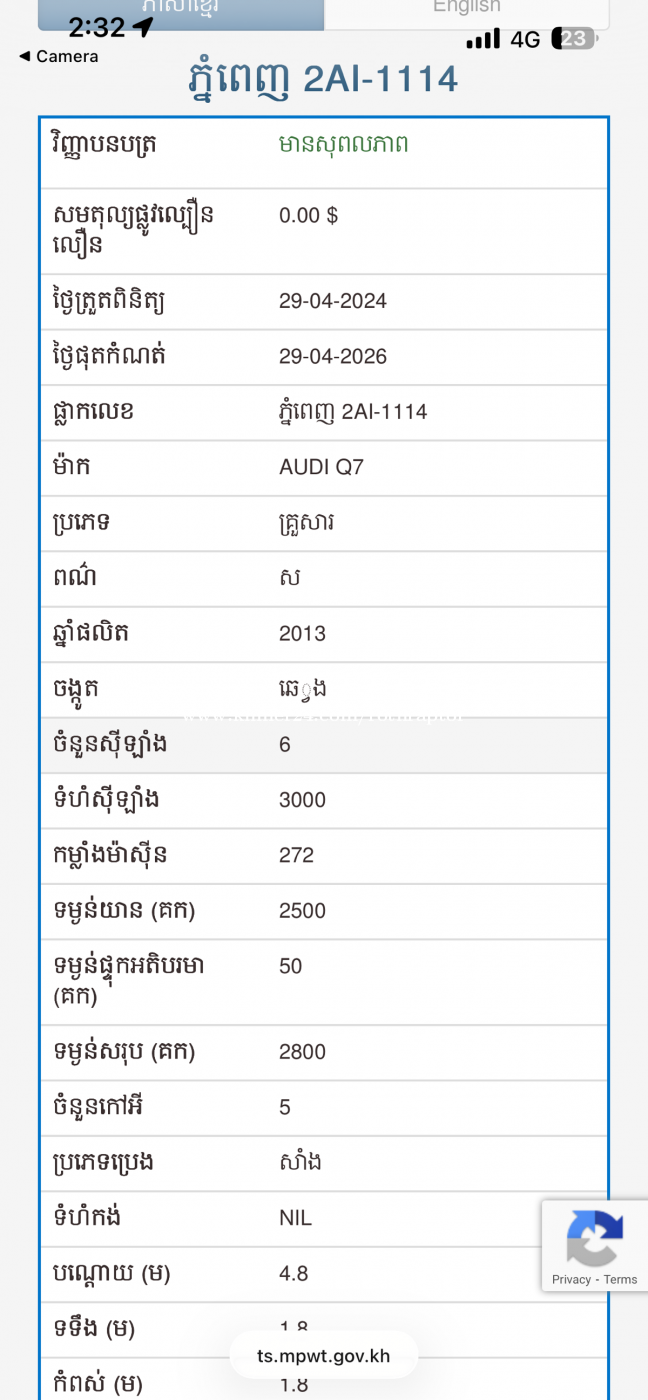Tap the ts.mpwt.gov.kh address bar

[x=323, y=1356]
